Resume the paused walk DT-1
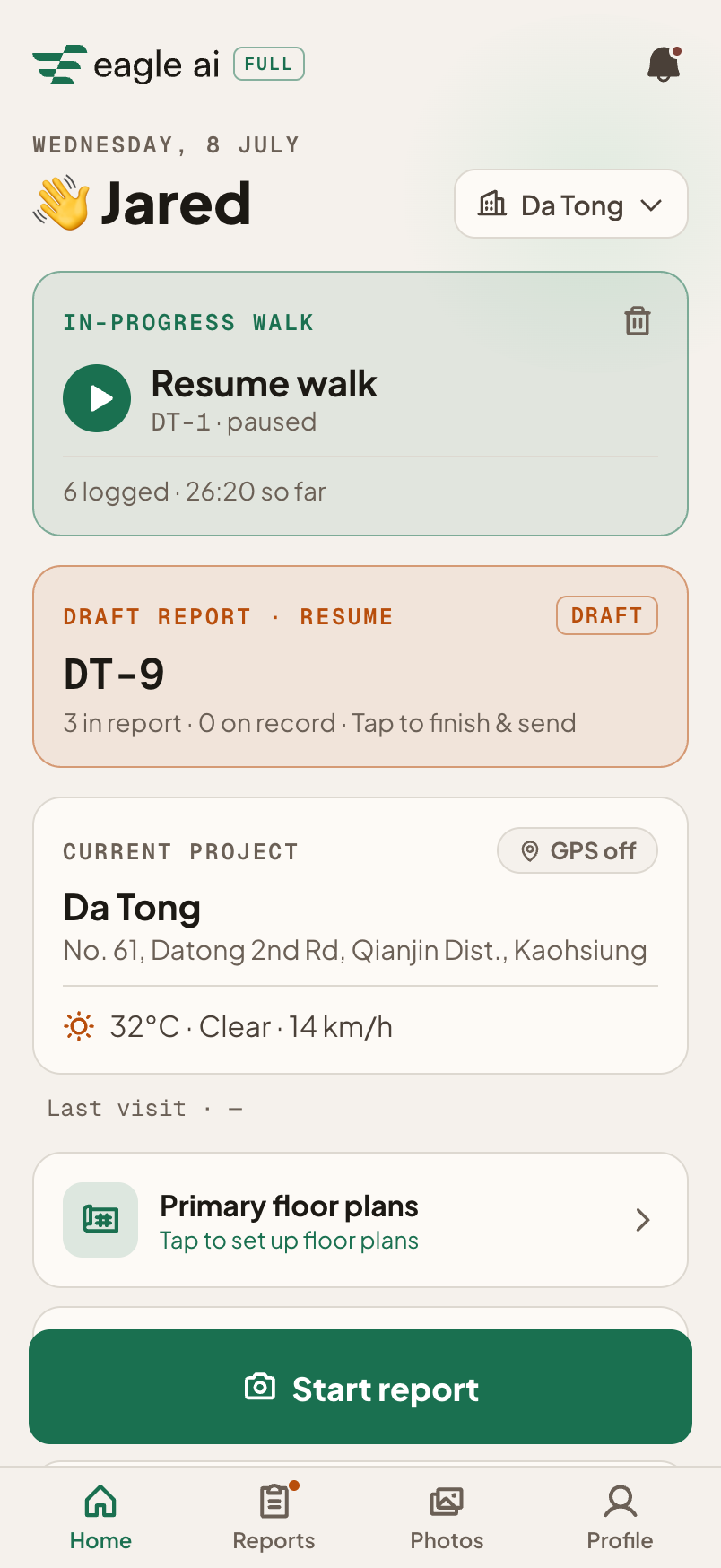 (97, 398)
